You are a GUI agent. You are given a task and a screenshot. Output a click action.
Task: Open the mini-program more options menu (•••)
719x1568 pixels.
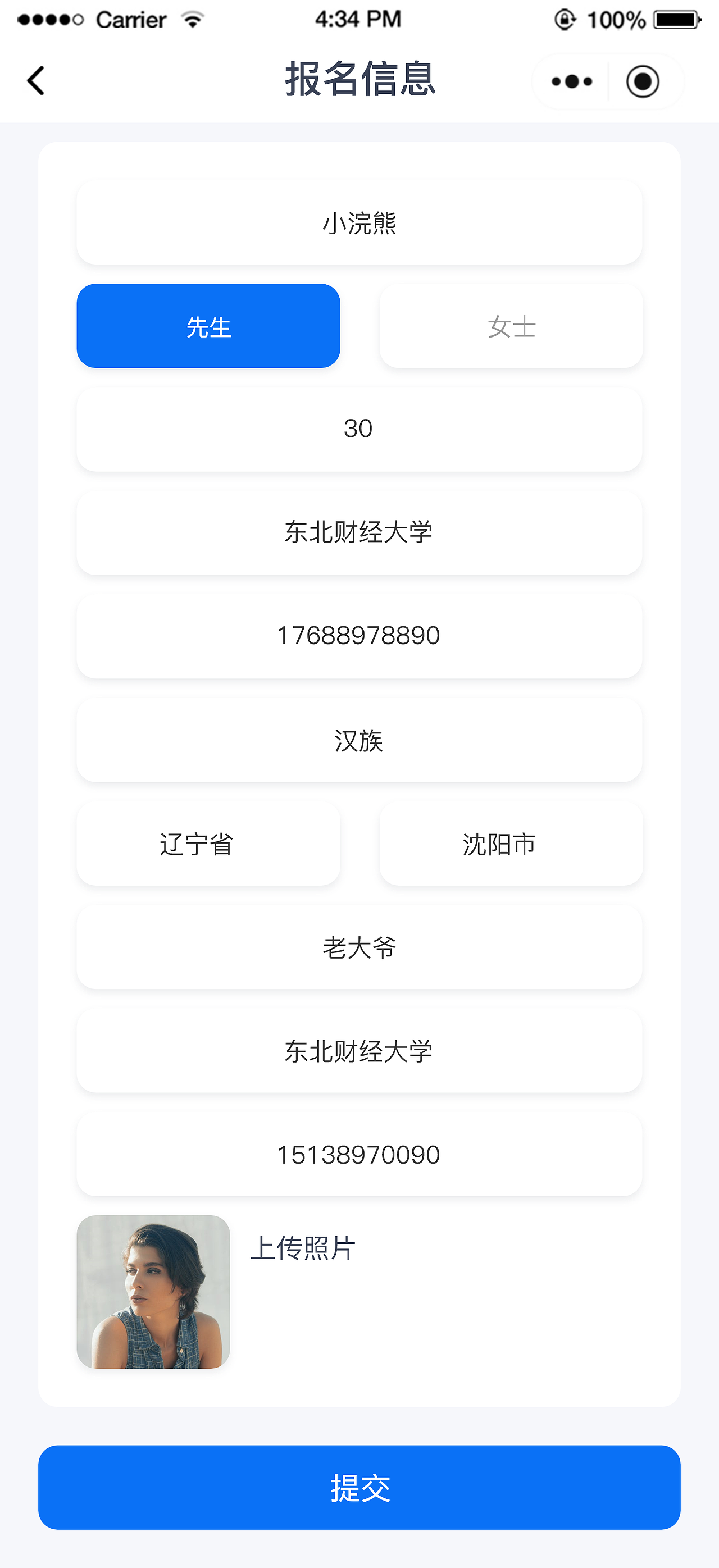pyautogui.click(x=571, y=81)
